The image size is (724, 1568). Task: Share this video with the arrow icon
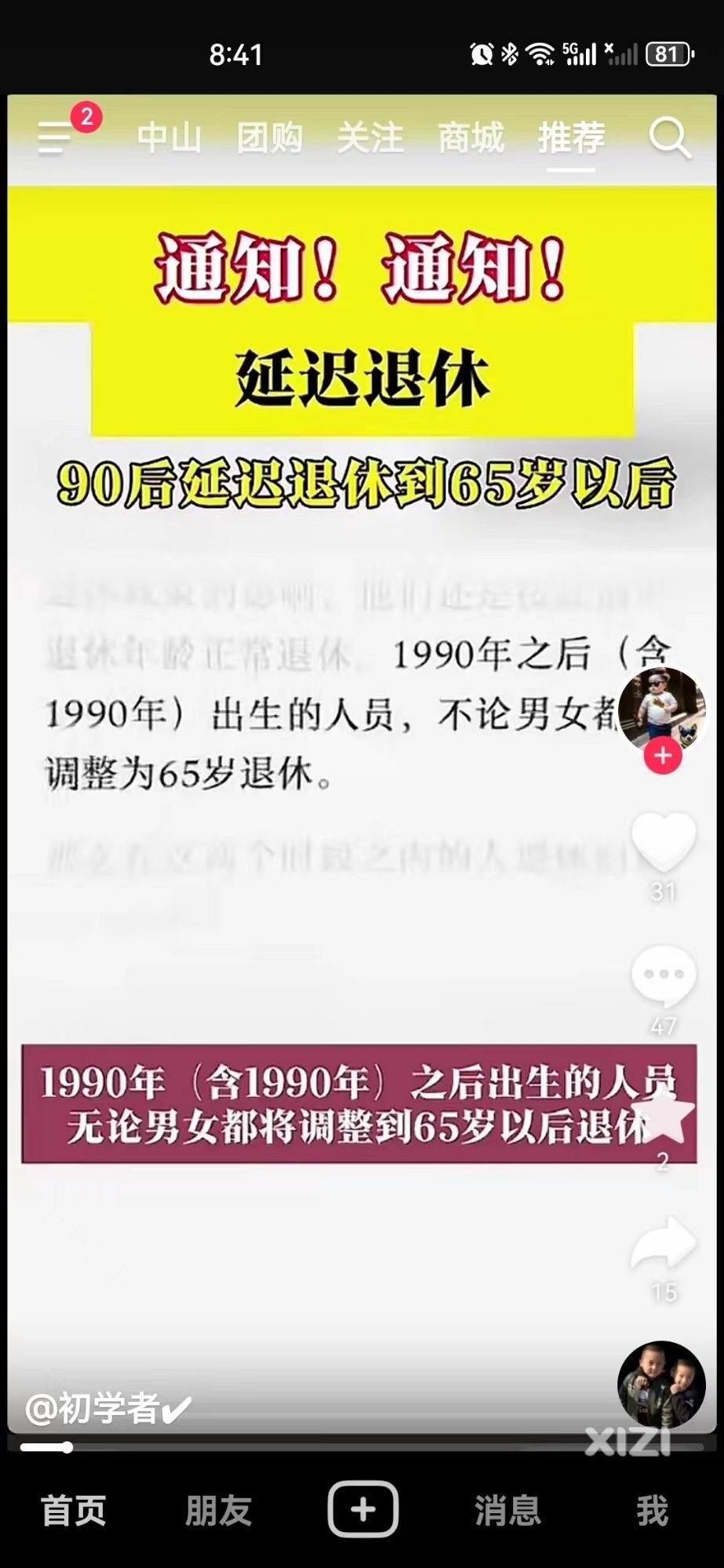(x=664, y=1243)
